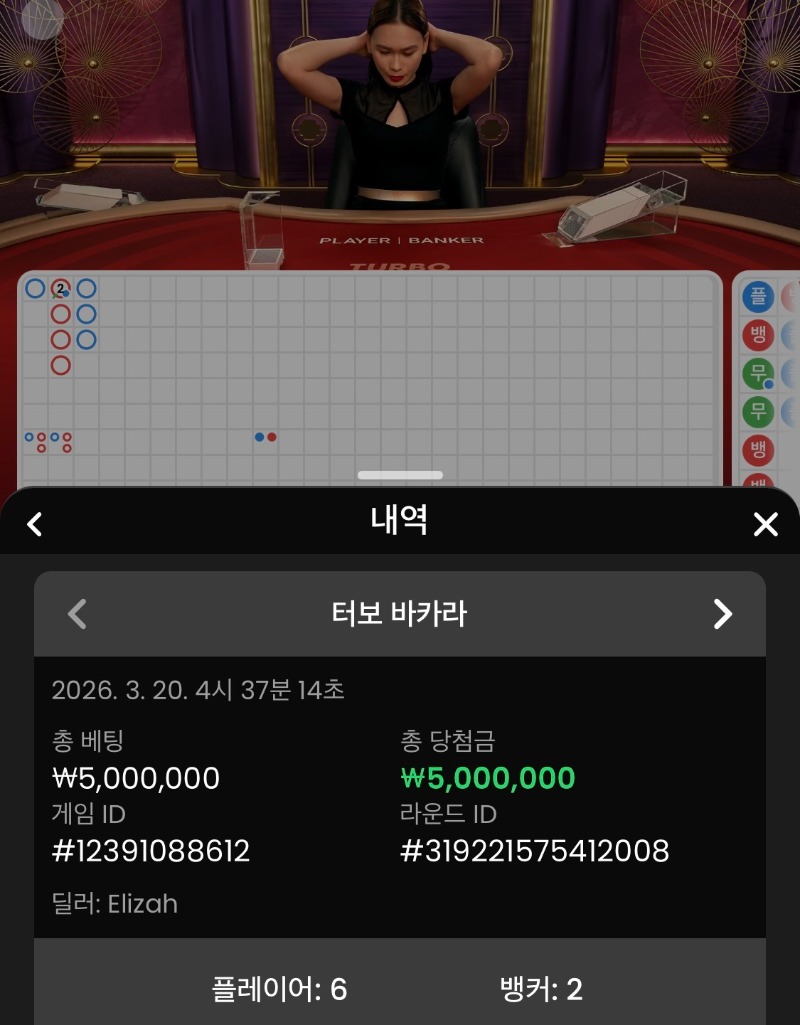
Task: Show the next 터보 바카라 round
Action: [x=722, y=614]
